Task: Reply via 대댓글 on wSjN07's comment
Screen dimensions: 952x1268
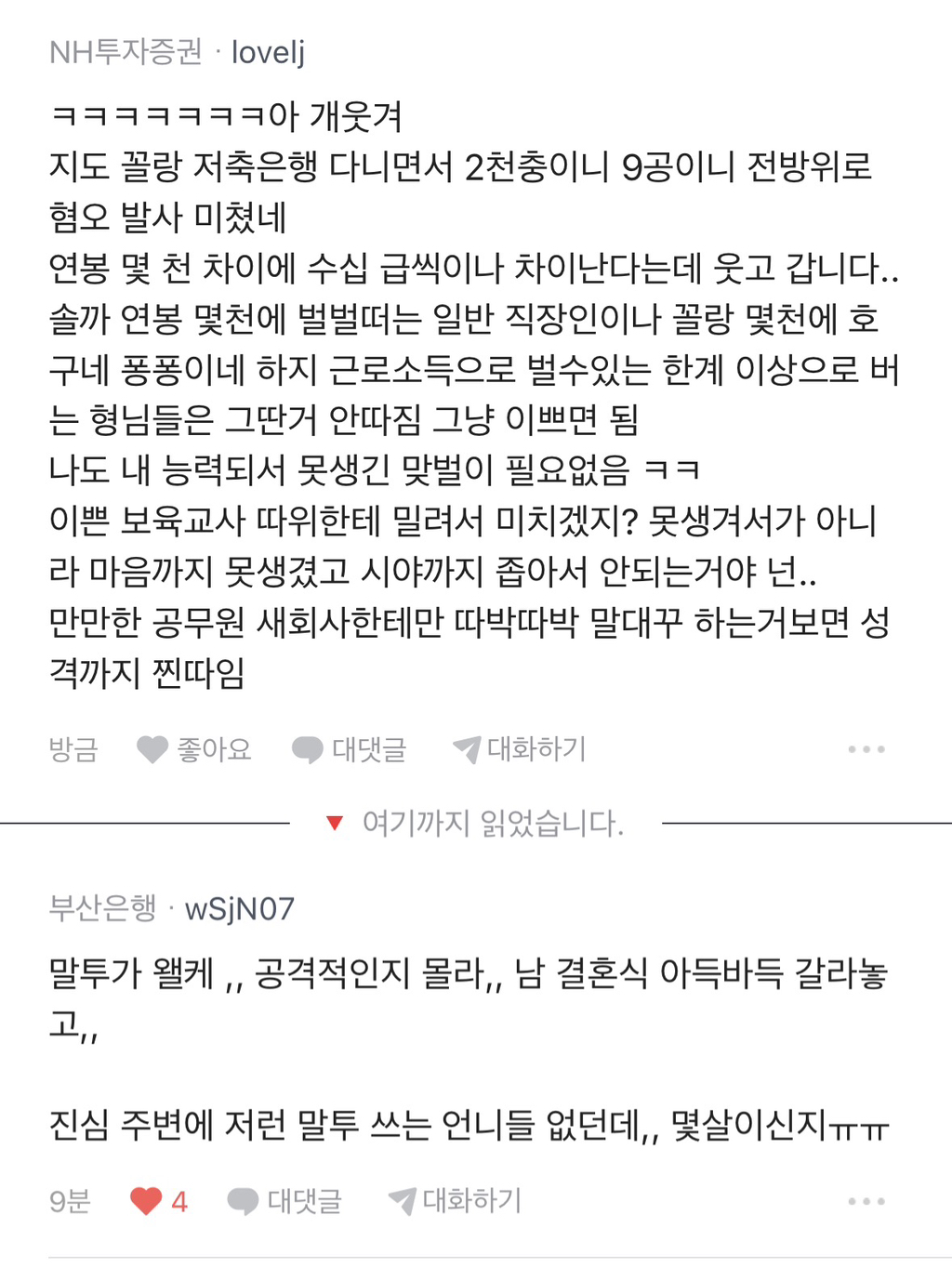Action: pyautogui.click(x=284, y=1201)
